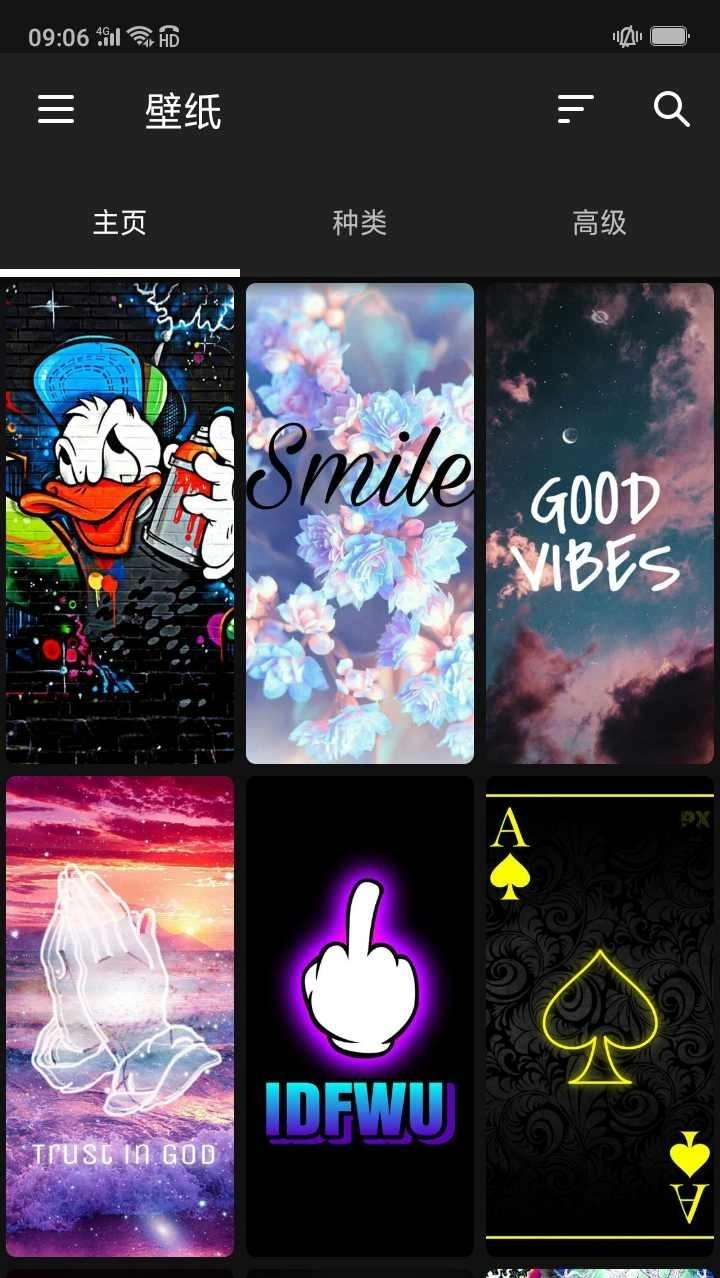The image size is (720, 1278).
Task: Select the 主页 tab
Action: point(120,223)
